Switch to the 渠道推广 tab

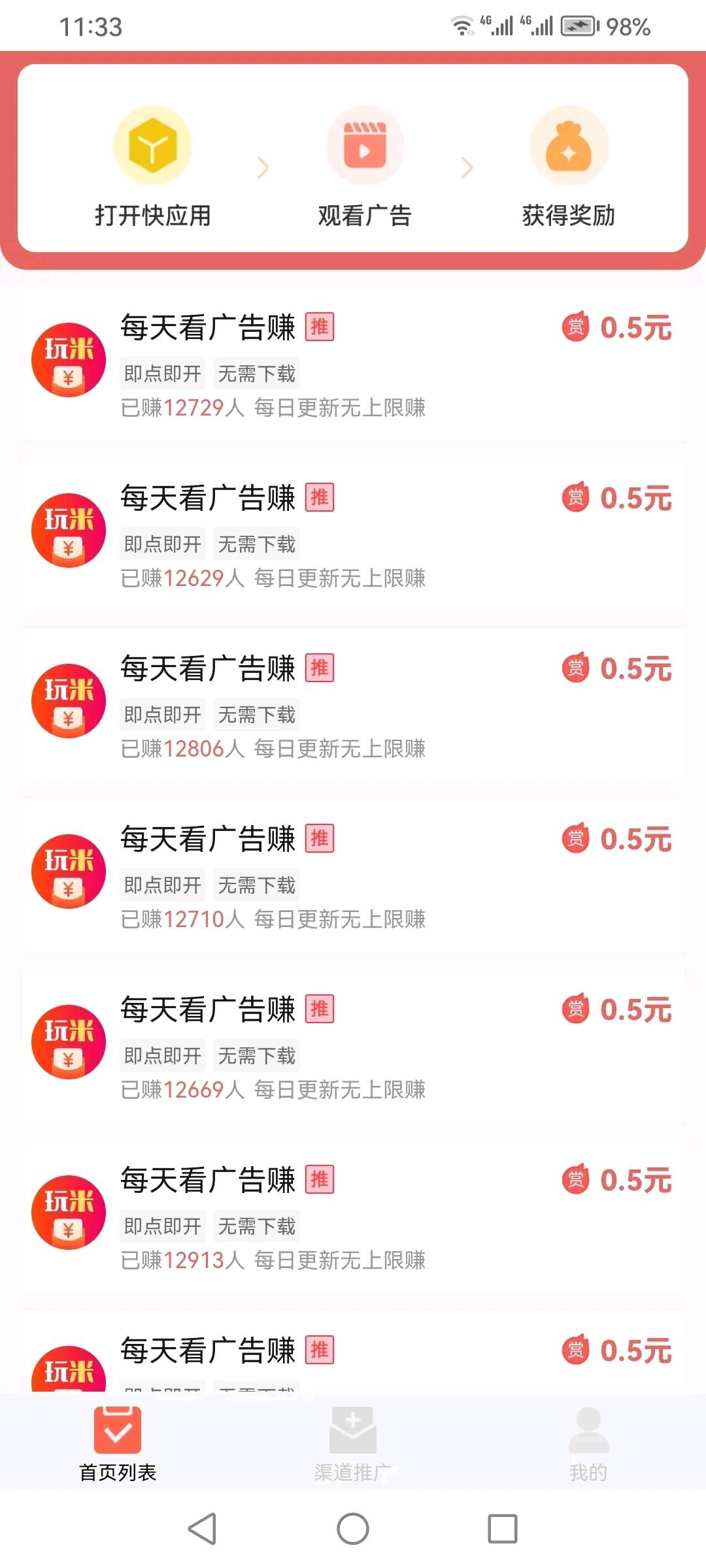point(353,1443)
